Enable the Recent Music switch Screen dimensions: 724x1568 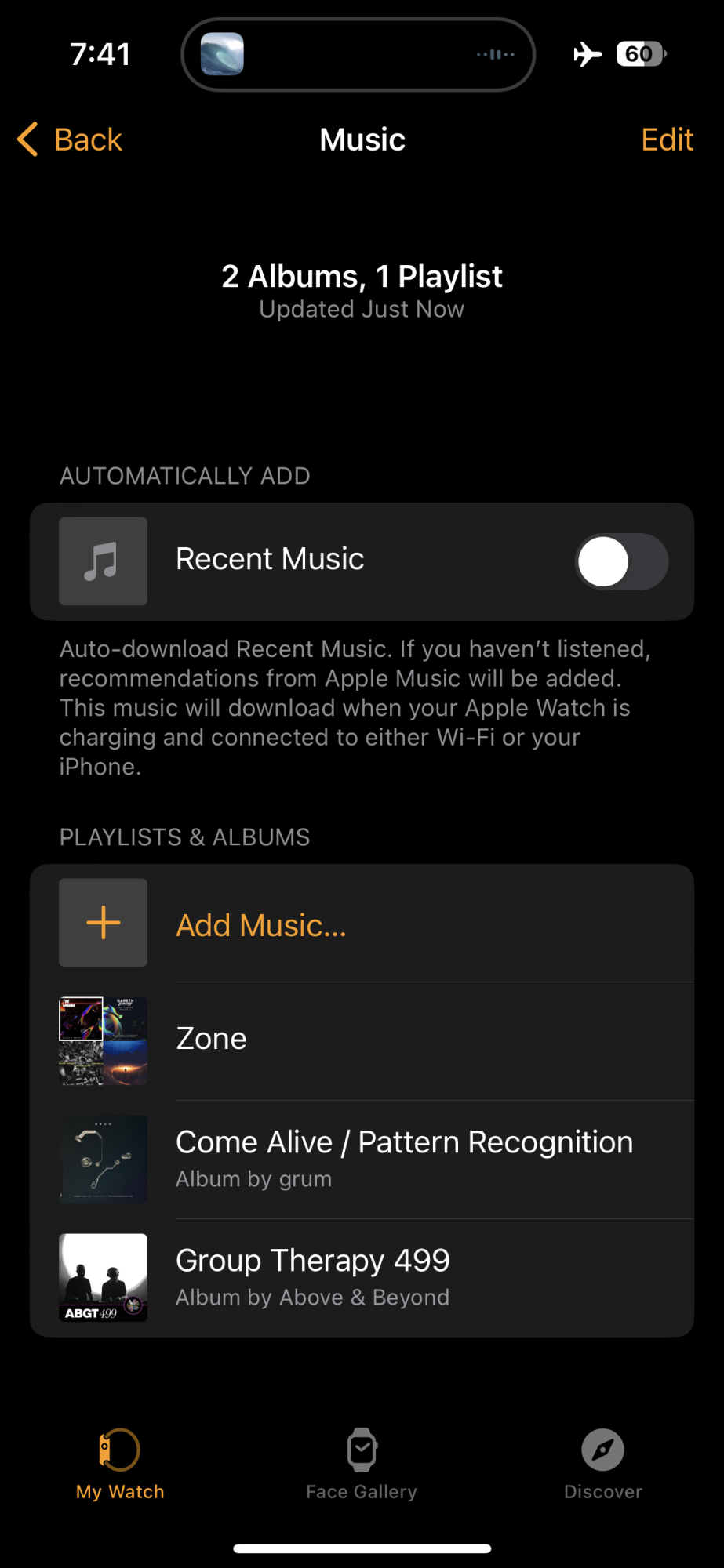pos(621,561)
